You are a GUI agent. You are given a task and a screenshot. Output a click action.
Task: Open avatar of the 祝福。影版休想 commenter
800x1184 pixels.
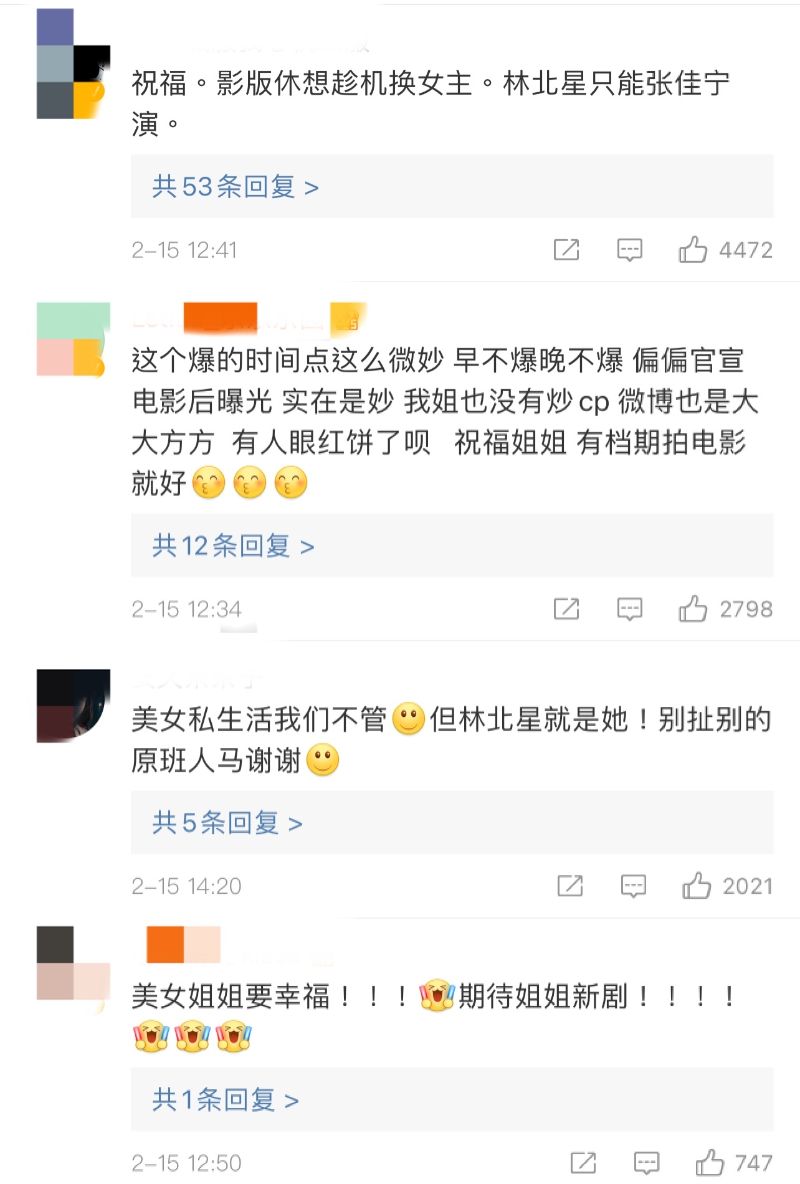(72, 64)
